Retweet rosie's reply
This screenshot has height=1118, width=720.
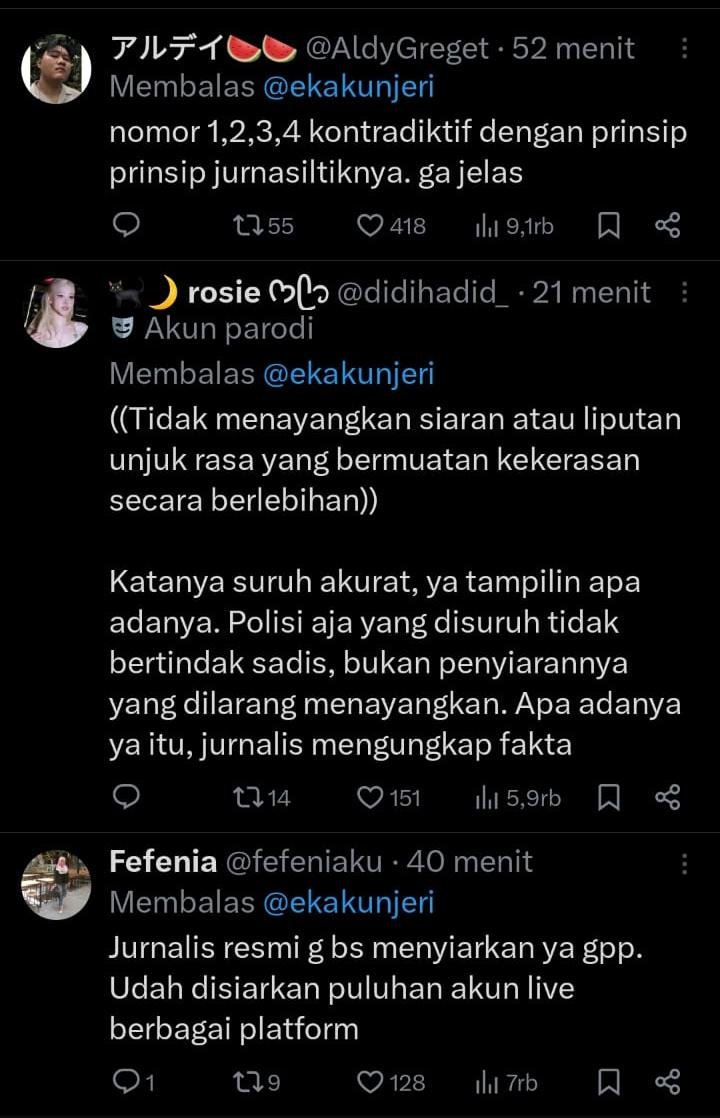click(246, 797)
